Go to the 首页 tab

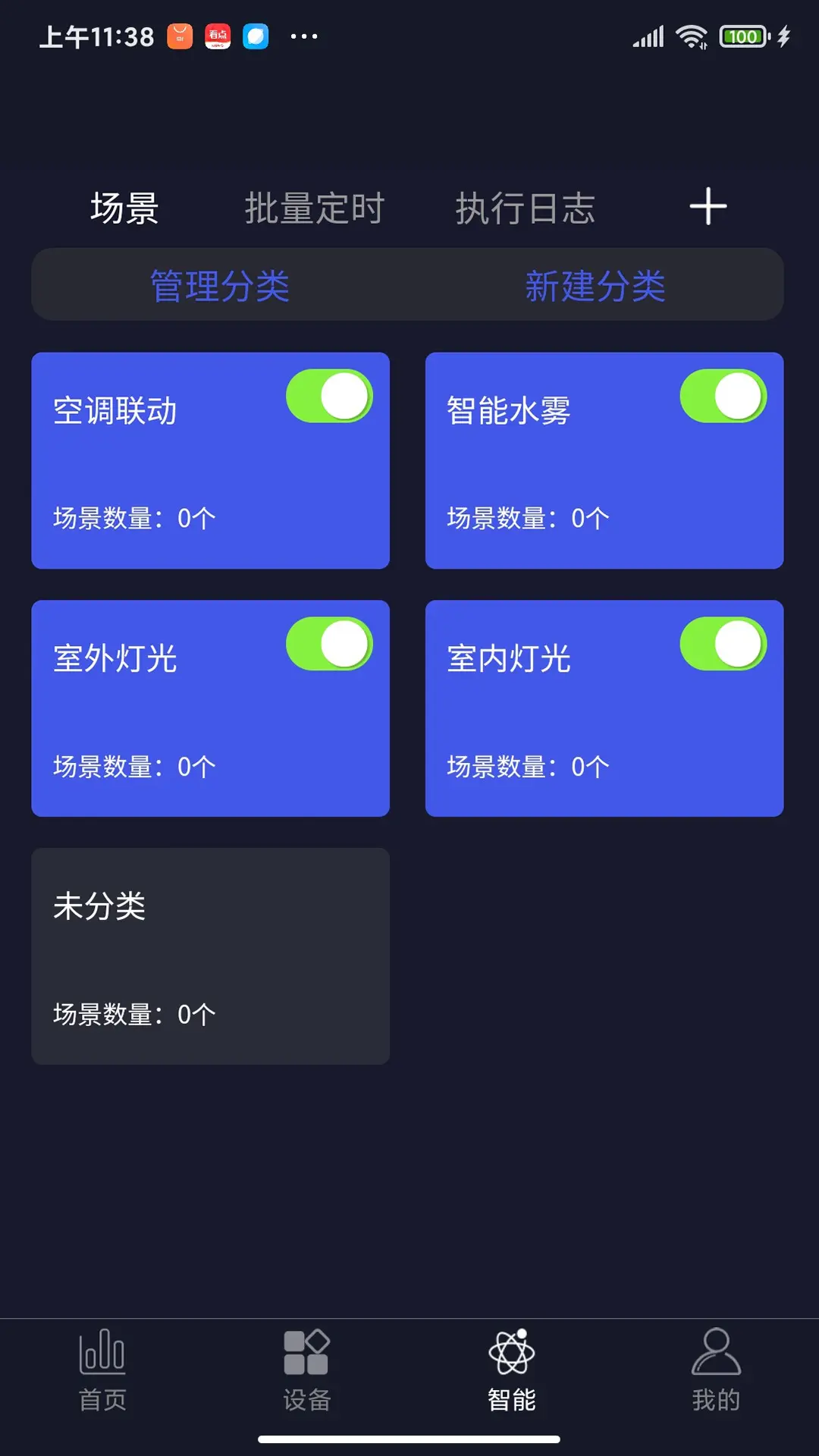click(x=102, y=1370)
